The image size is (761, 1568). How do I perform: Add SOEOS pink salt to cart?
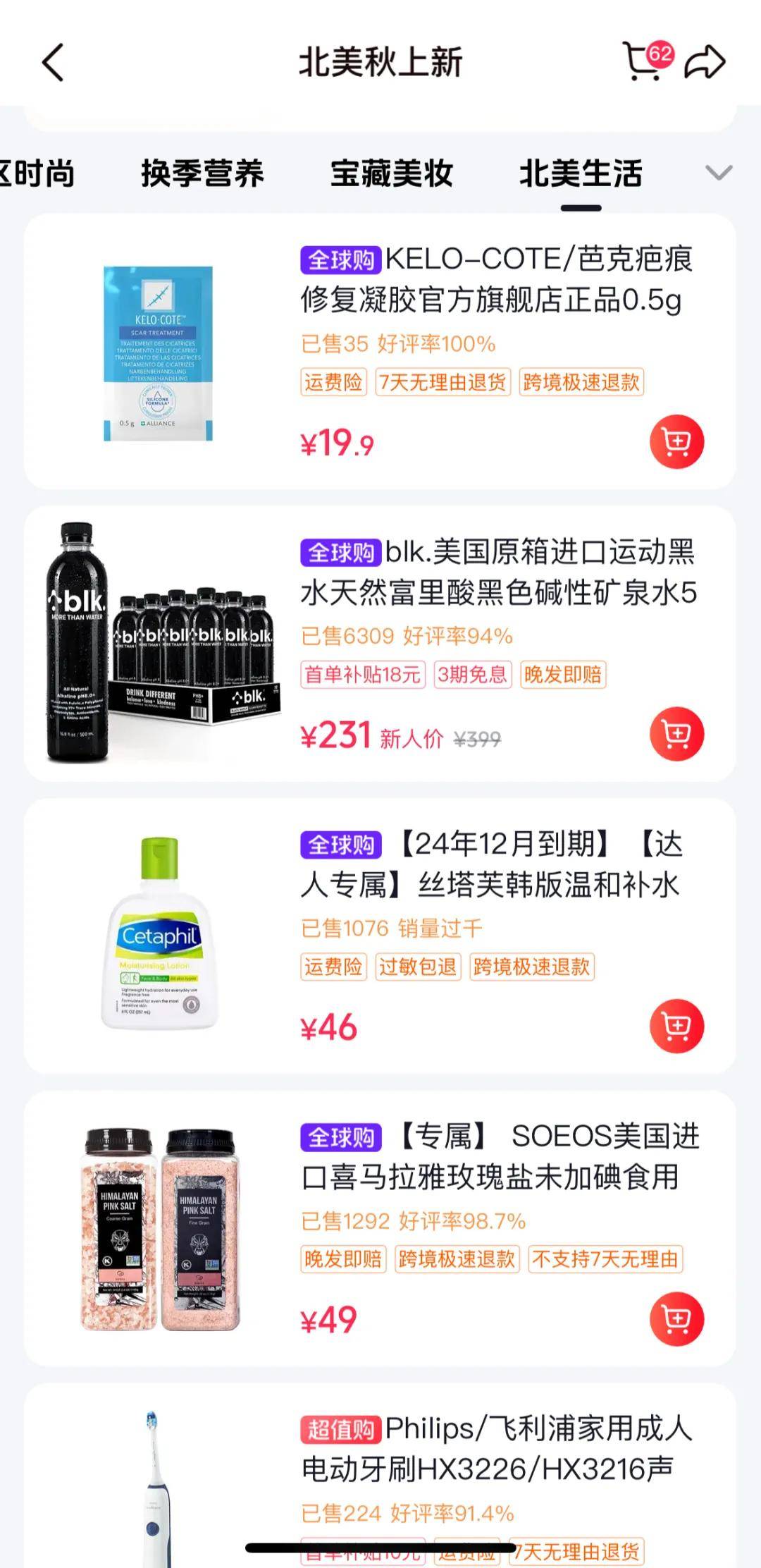676,1319
